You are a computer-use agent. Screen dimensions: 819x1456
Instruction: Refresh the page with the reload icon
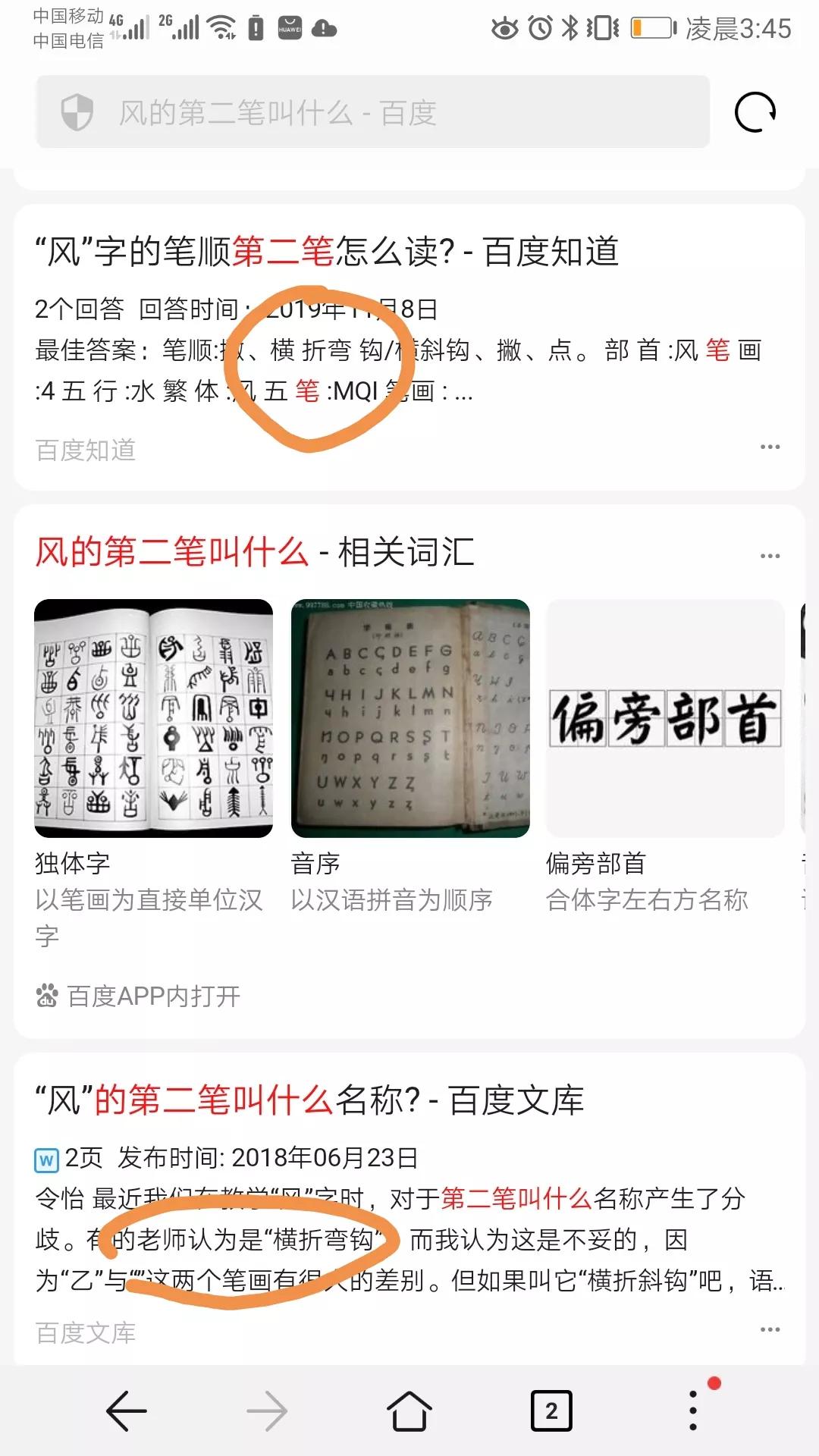tap(754, 111)
